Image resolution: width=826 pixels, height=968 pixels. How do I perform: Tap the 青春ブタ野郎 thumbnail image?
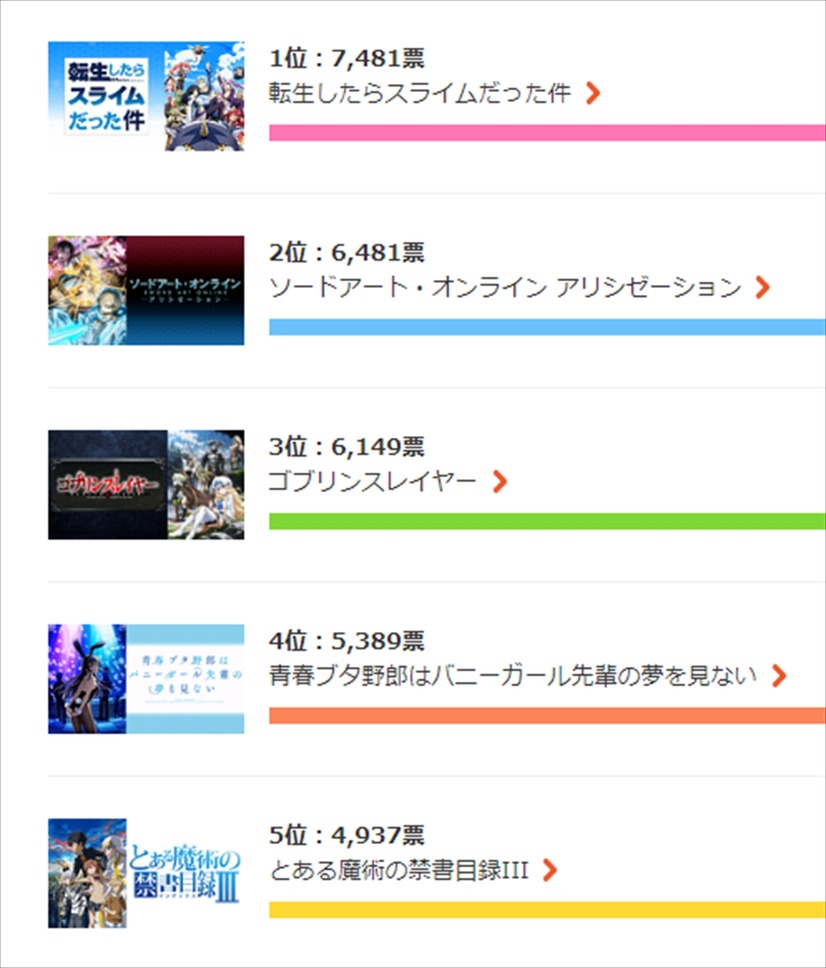pyautogui.click(x=146, y=679)
